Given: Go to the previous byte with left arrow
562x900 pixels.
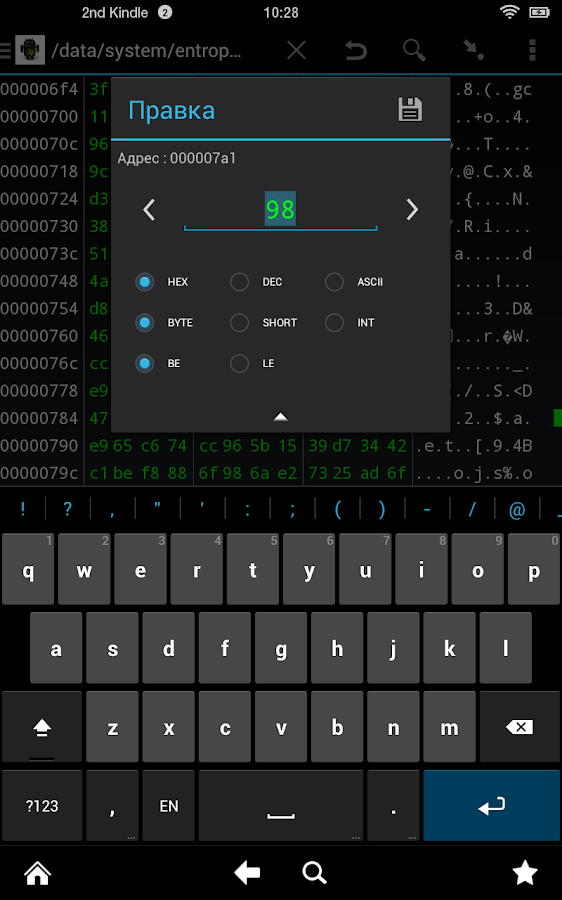Looking at the screenshot, I should (149, 210).
